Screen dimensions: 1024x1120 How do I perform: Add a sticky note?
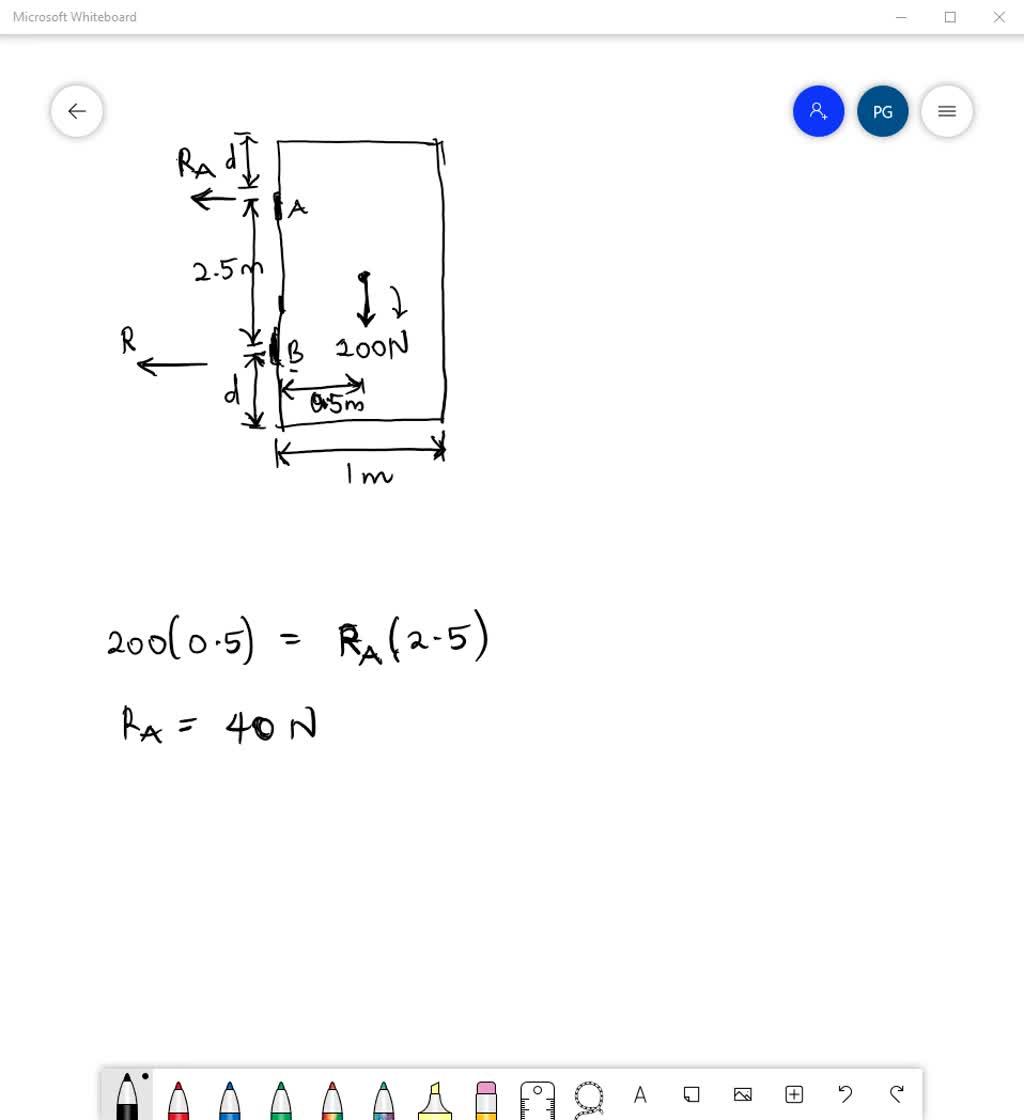pyautogui.click(x=691, y=1095)
